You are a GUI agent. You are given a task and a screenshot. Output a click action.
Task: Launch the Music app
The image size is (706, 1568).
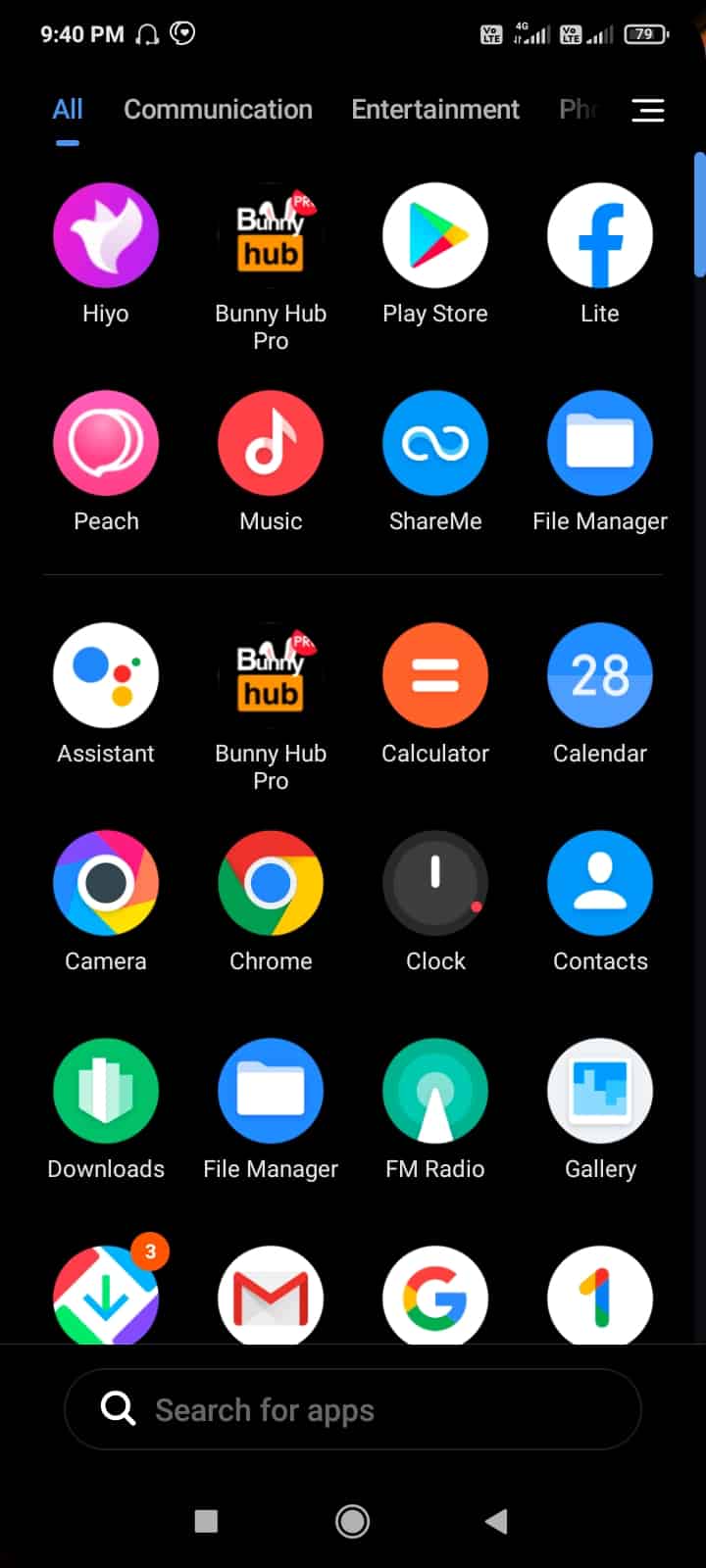pos(271,443)
